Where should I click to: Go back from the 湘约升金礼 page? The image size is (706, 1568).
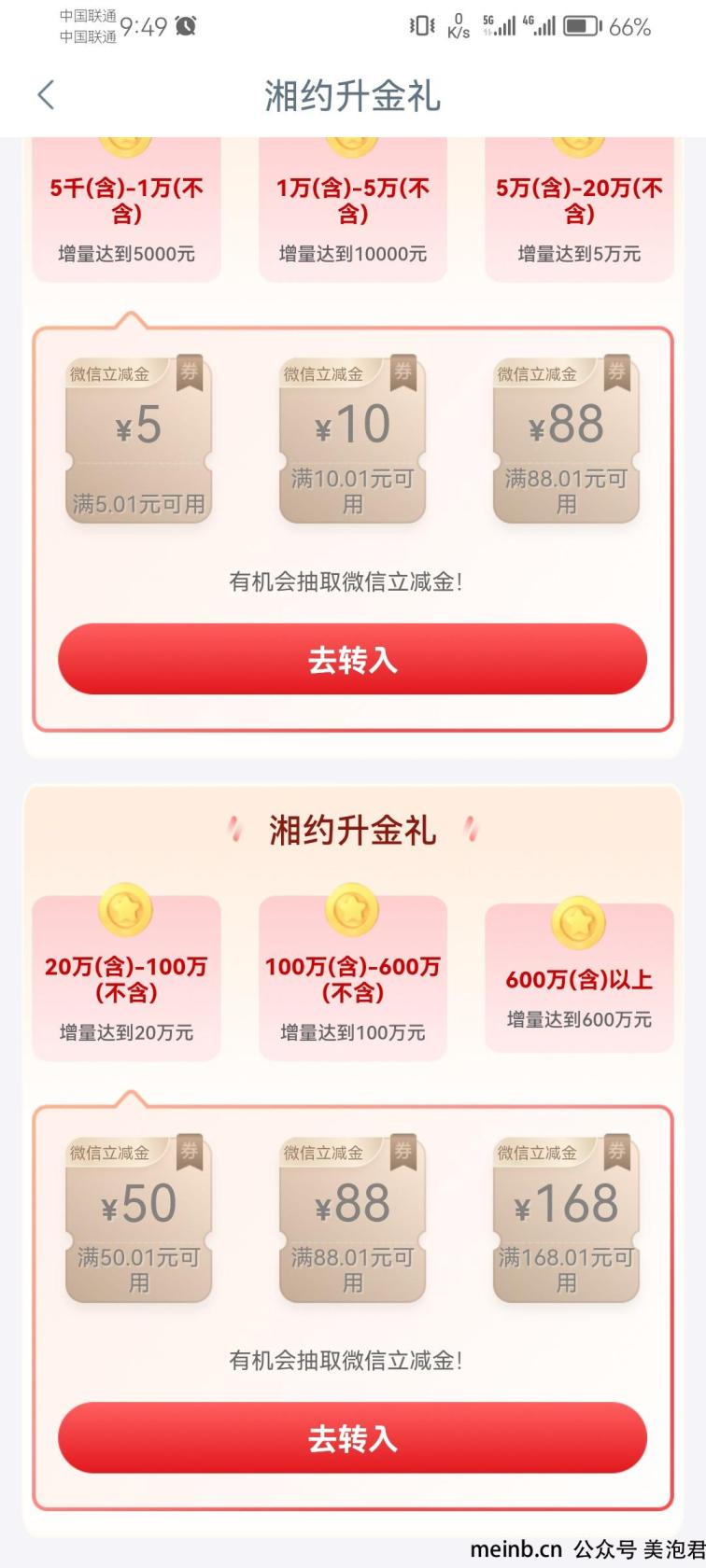(x=46, y=95)
